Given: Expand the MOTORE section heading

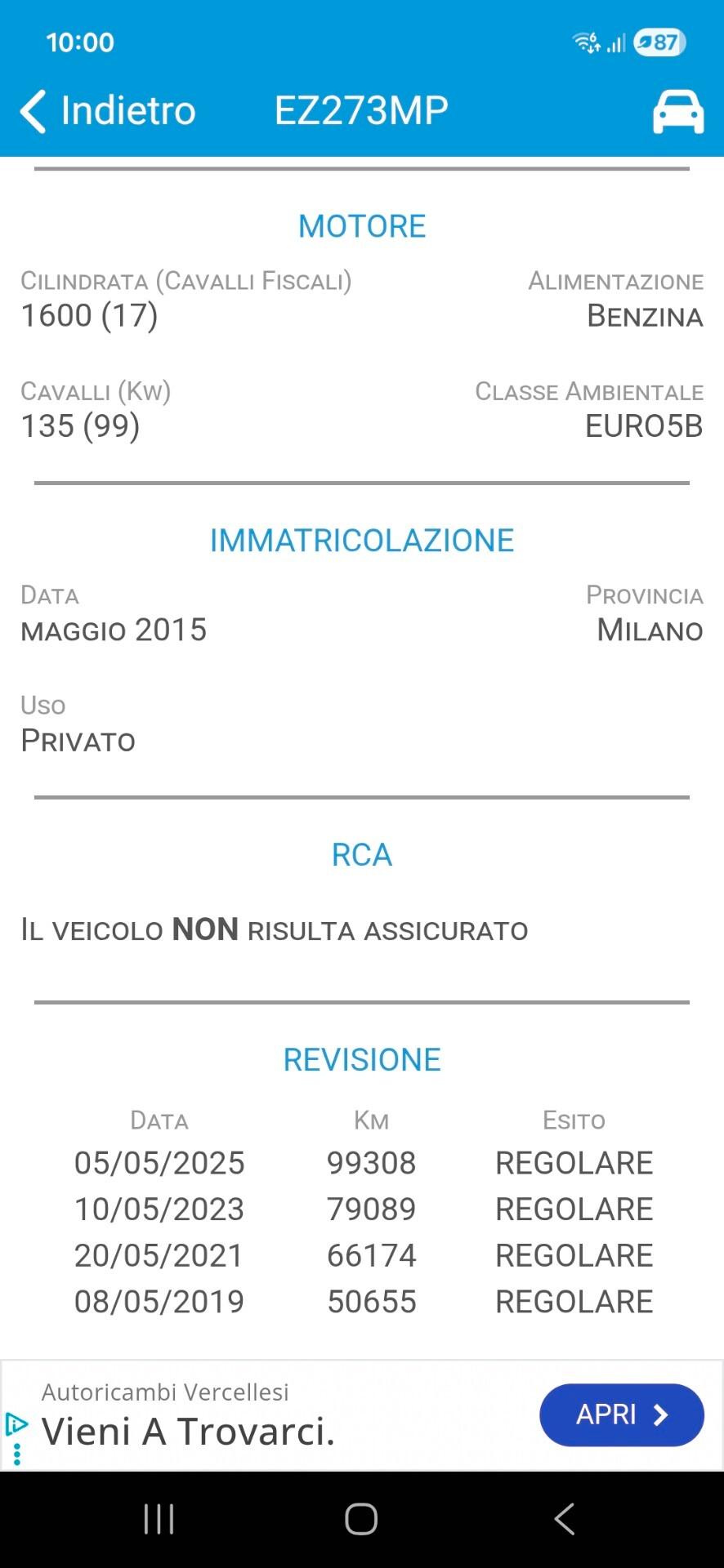Looking at the screenshot, I should point(362,225).
